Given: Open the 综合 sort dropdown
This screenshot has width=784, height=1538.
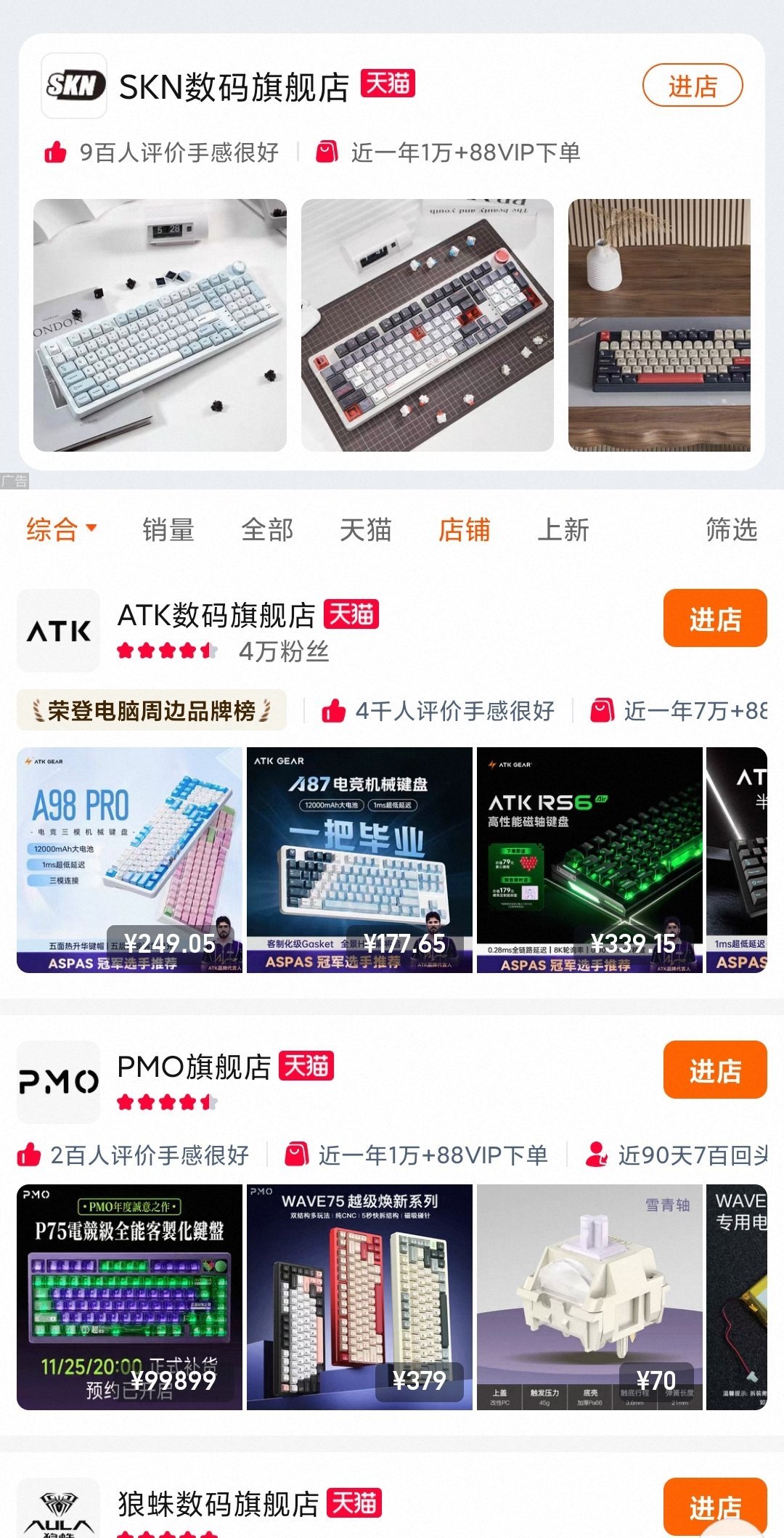Looking at the screenshot, I should (x=61, y=529).
